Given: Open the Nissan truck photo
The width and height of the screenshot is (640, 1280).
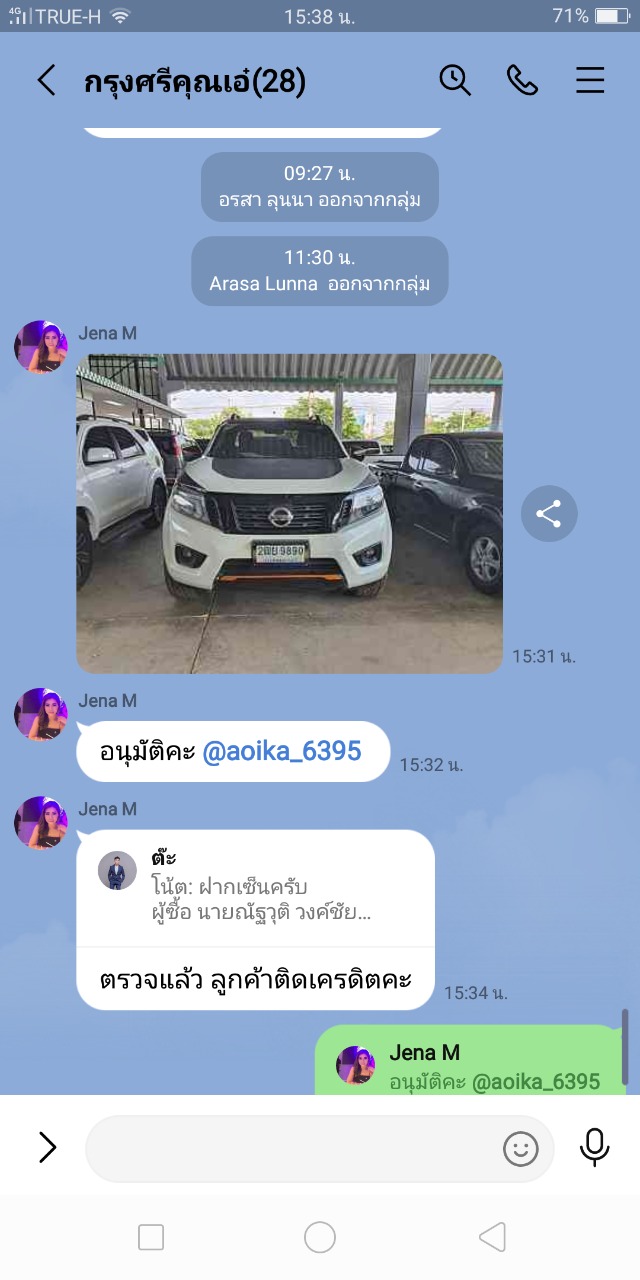Looking at the screenshot, I should [289, 513].
